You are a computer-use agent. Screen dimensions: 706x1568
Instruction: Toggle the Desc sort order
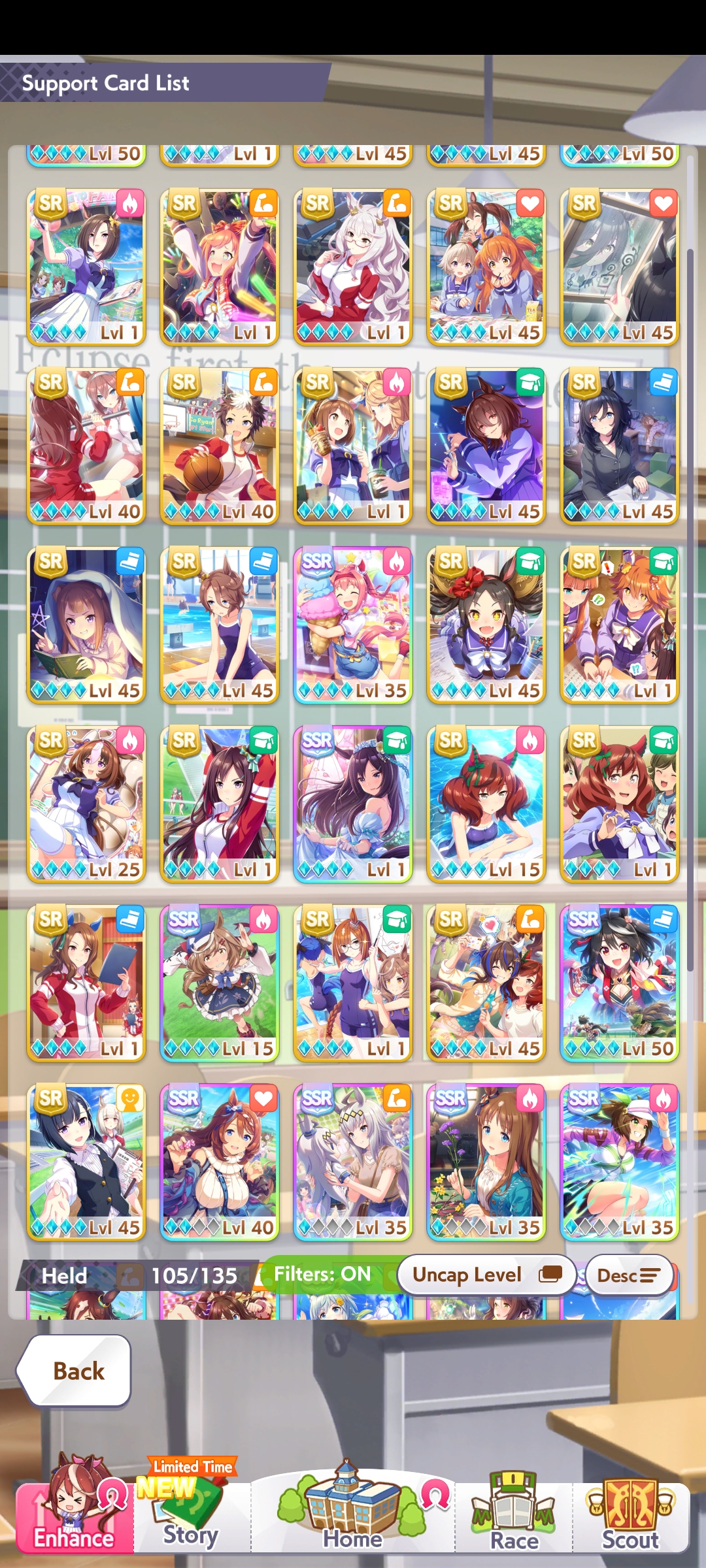tap(629, 1275)
